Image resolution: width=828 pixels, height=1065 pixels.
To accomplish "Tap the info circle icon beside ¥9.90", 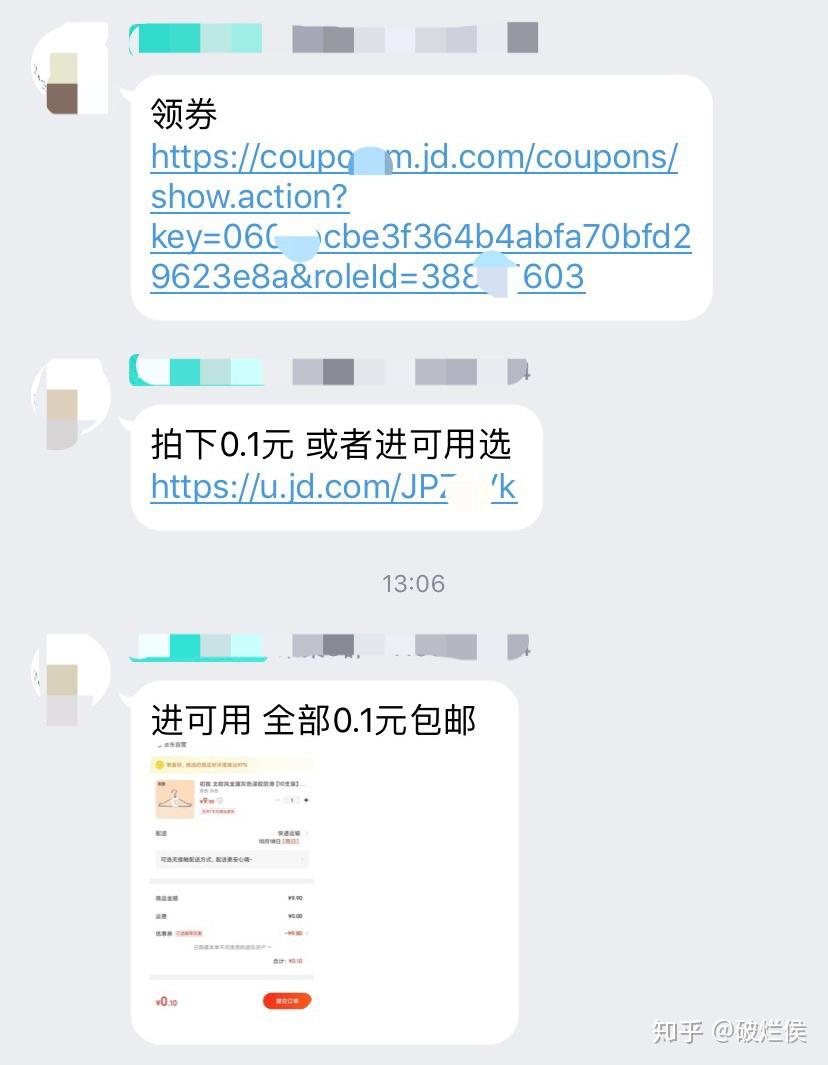I will pos(221,800).
